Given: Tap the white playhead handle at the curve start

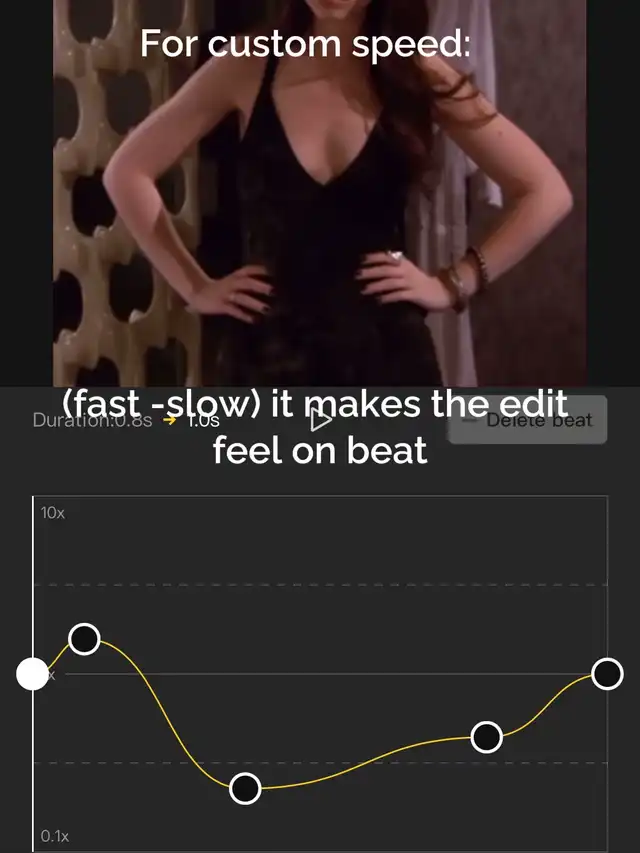Looking at the screenshot, I should pyautogui.click(x=33, y=674).
